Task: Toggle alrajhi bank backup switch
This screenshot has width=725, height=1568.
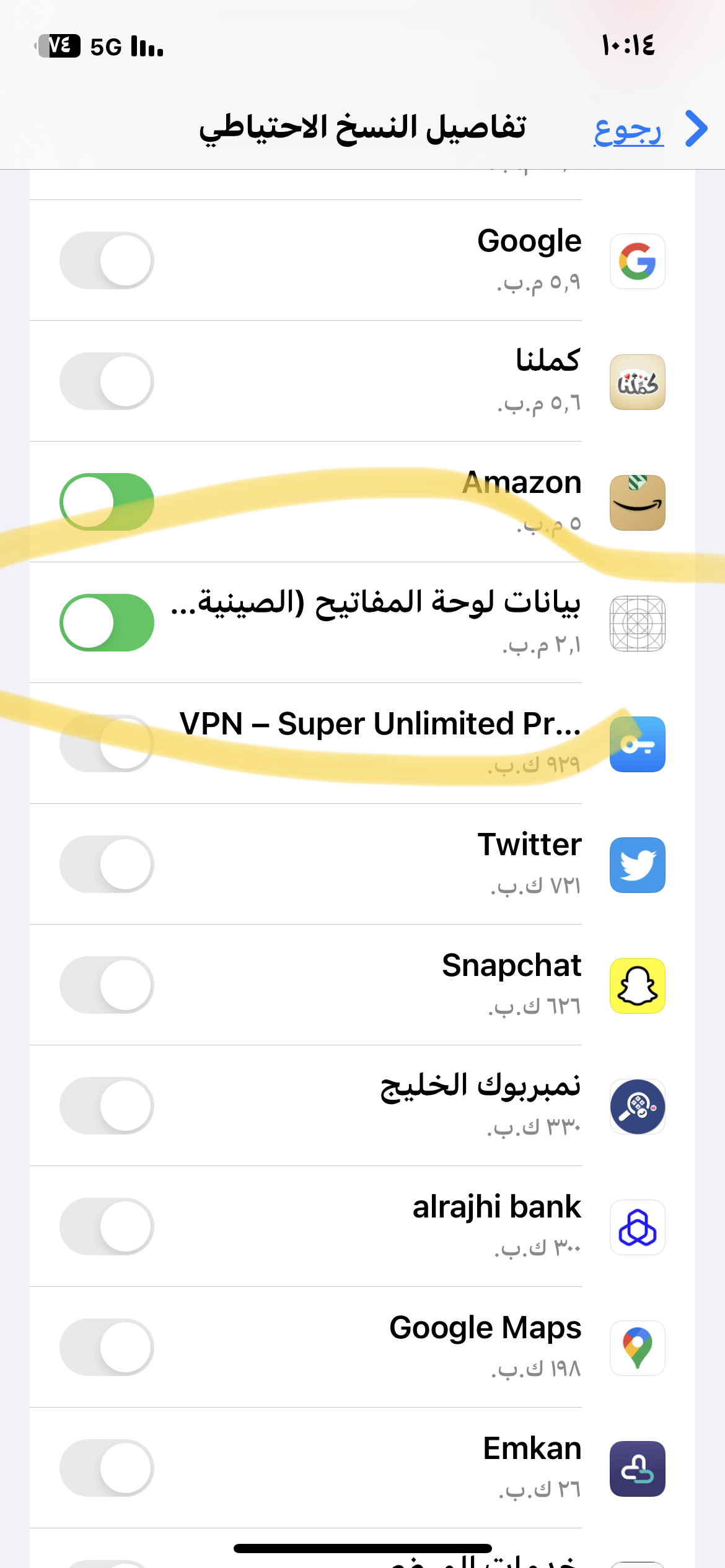Action: click(107, 1227)
